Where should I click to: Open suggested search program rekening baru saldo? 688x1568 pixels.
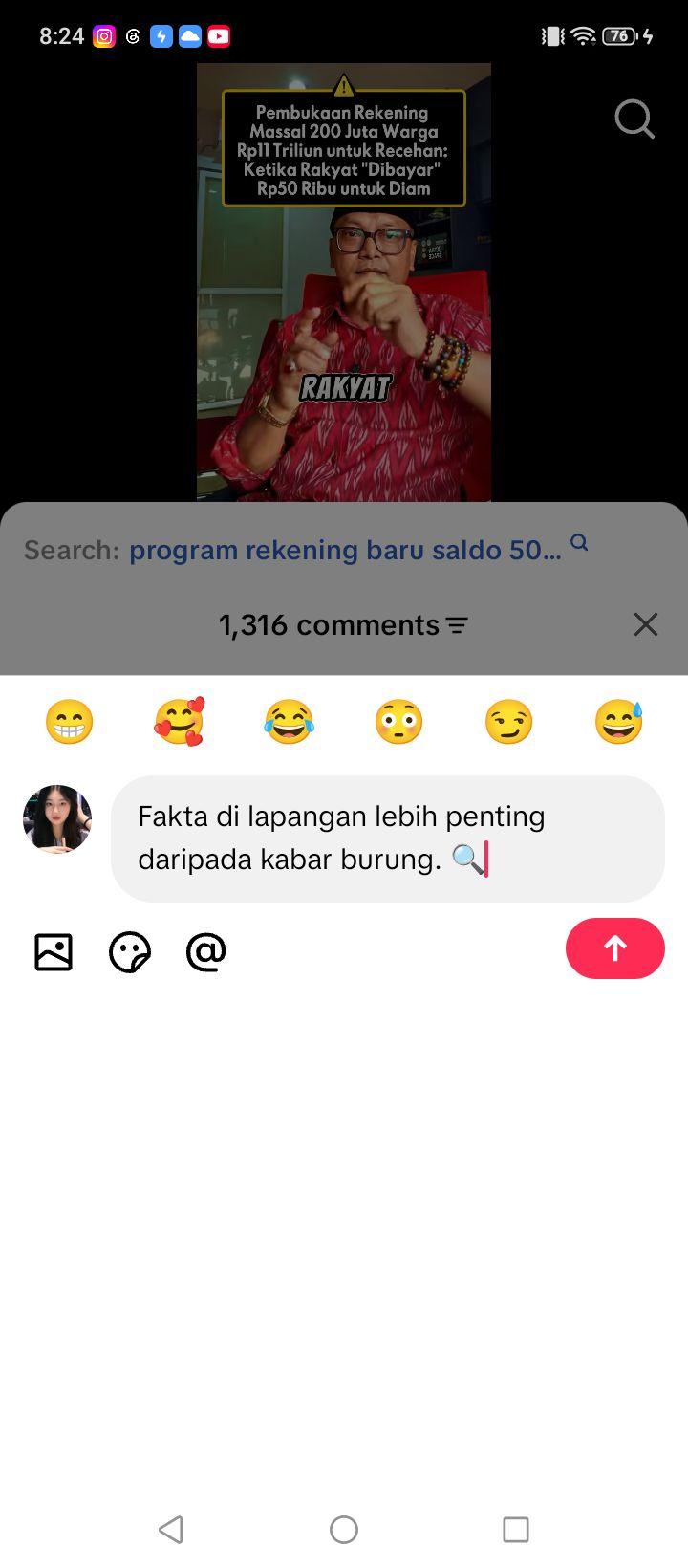(345, 550)
